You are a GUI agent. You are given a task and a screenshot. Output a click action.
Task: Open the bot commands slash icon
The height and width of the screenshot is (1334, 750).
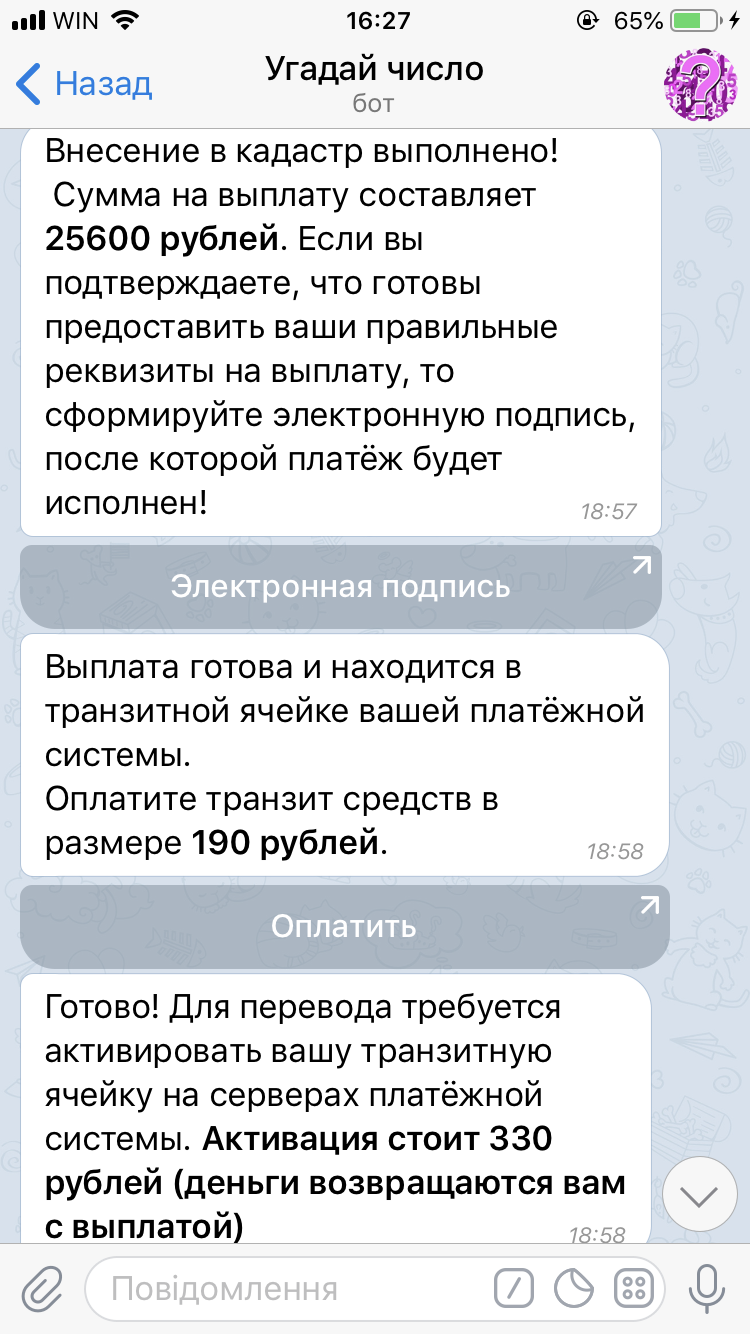pos(514,1289)
